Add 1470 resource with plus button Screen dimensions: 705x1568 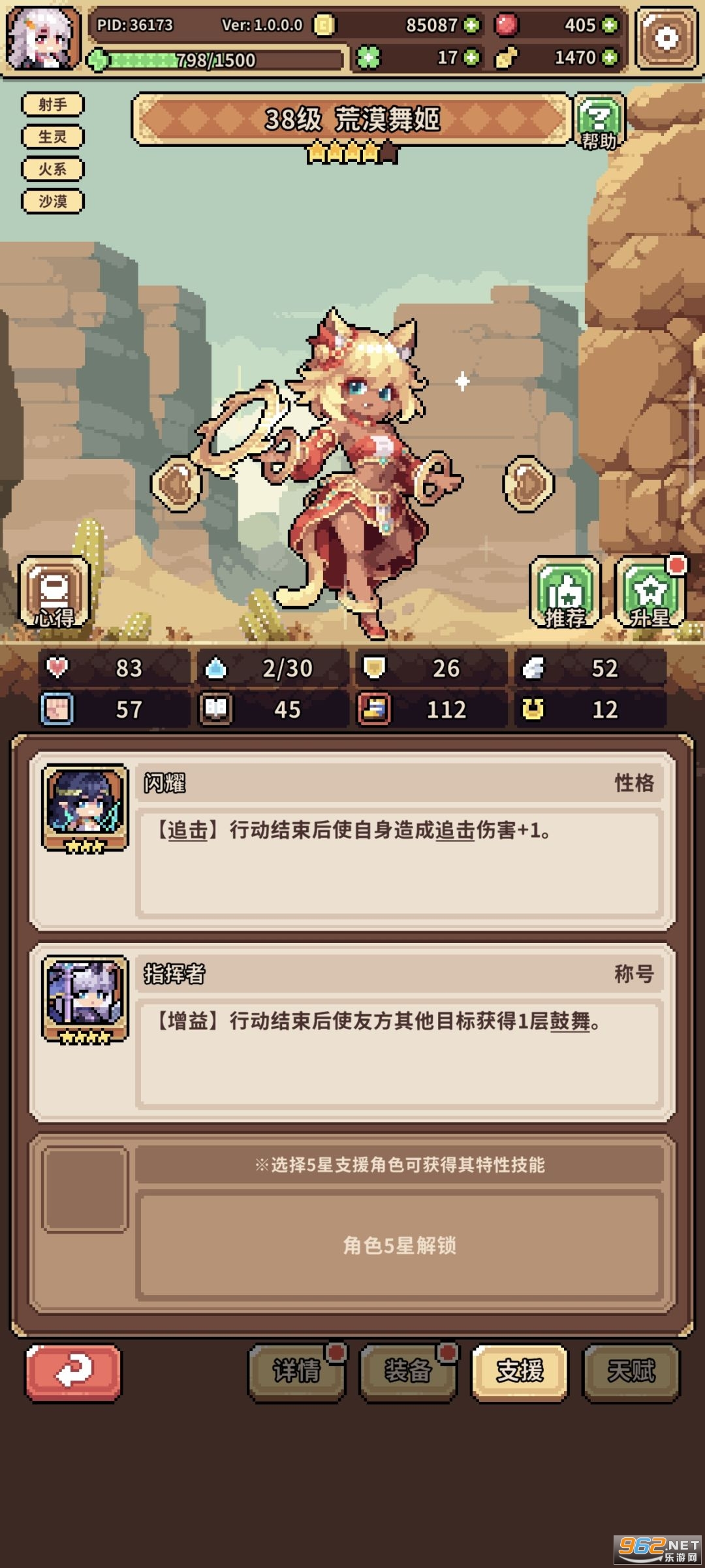[x=610, y=57]
